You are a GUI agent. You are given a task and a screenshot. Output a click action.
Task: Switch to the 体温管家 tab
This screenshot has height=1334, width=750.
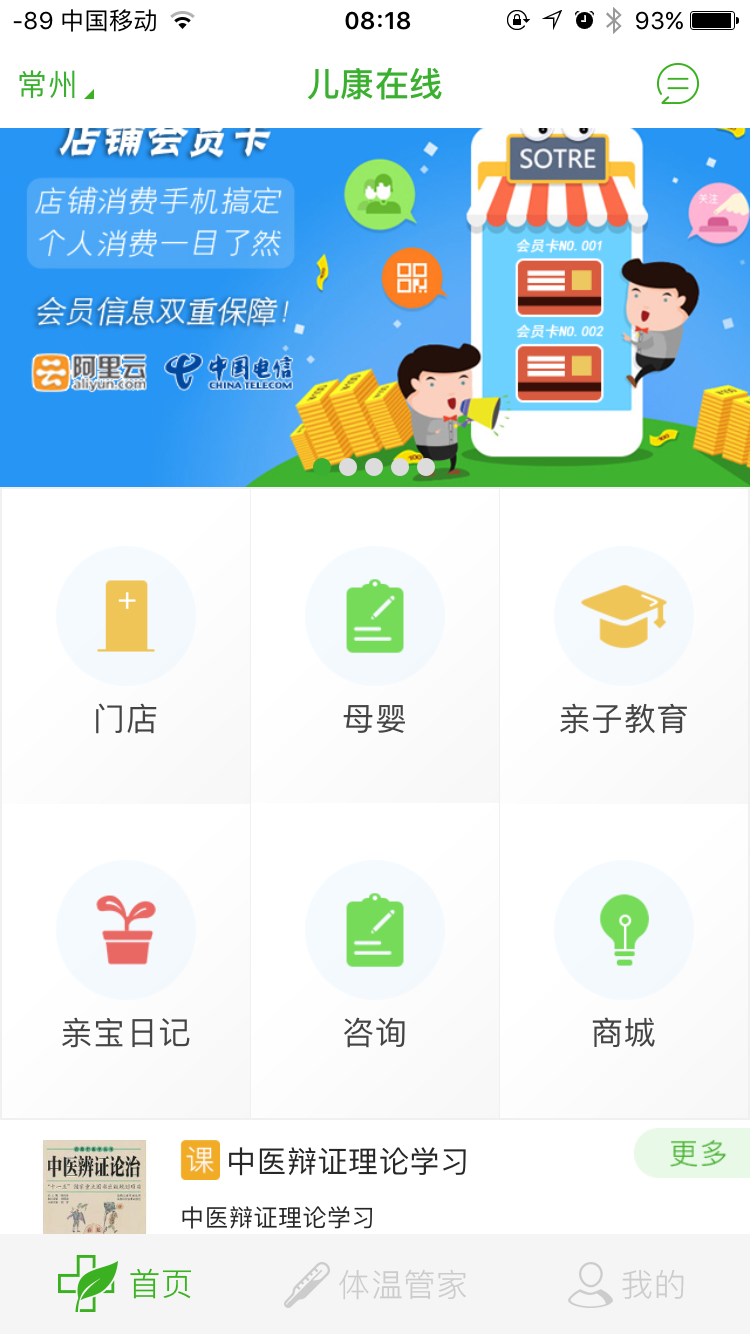(376, 1285)
